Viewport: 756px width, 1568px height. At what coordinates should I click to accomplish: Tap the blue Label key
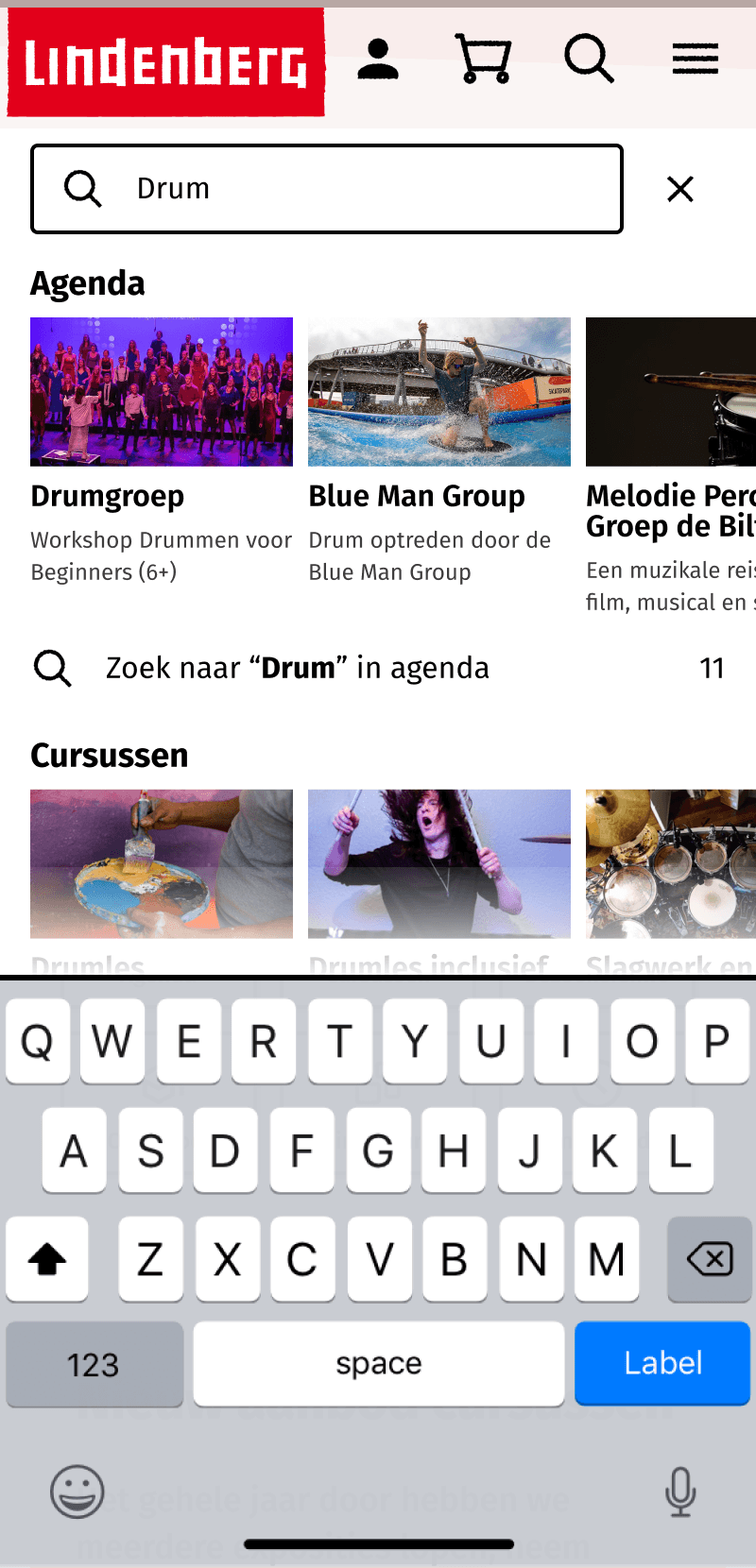tap(662, 1363)
